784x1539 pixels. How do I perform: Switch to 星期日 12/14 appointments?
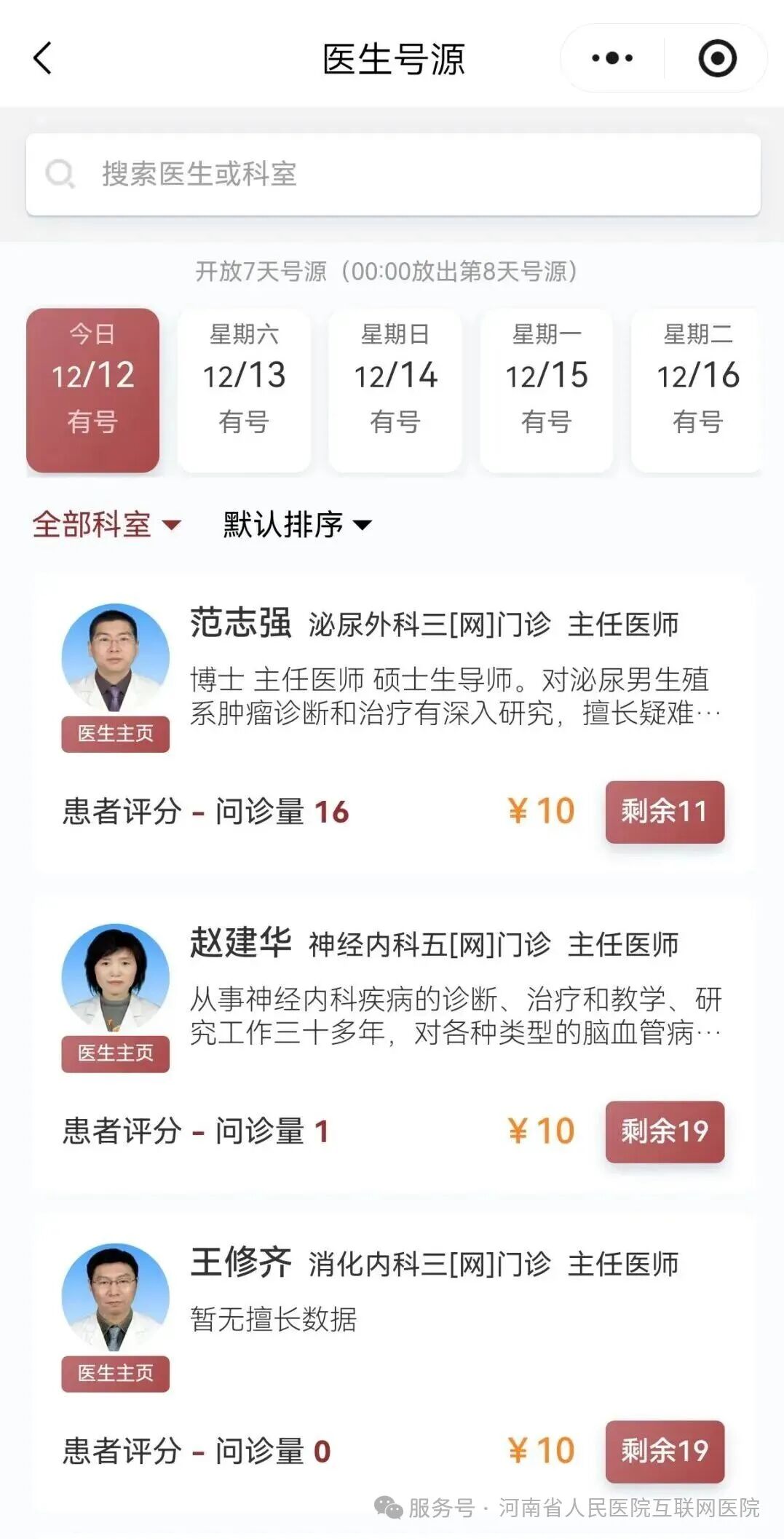395,391
